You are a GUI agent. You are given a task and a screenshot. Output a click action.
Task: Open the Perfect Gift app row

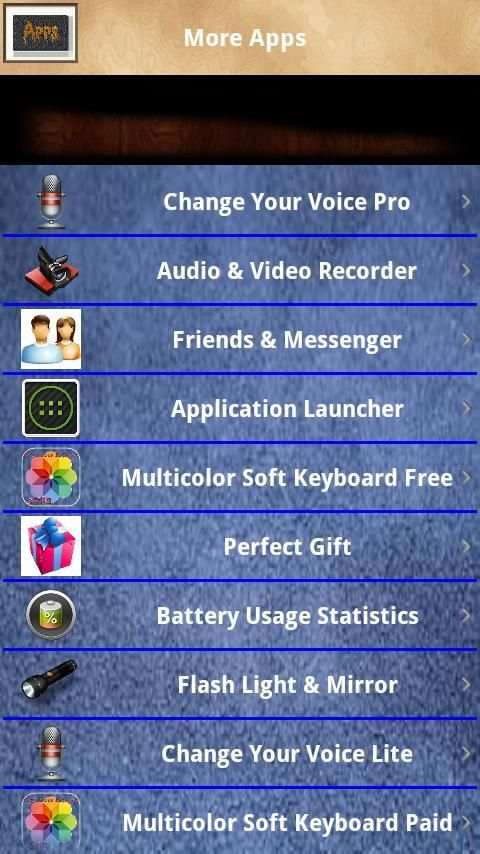point(240,546)
